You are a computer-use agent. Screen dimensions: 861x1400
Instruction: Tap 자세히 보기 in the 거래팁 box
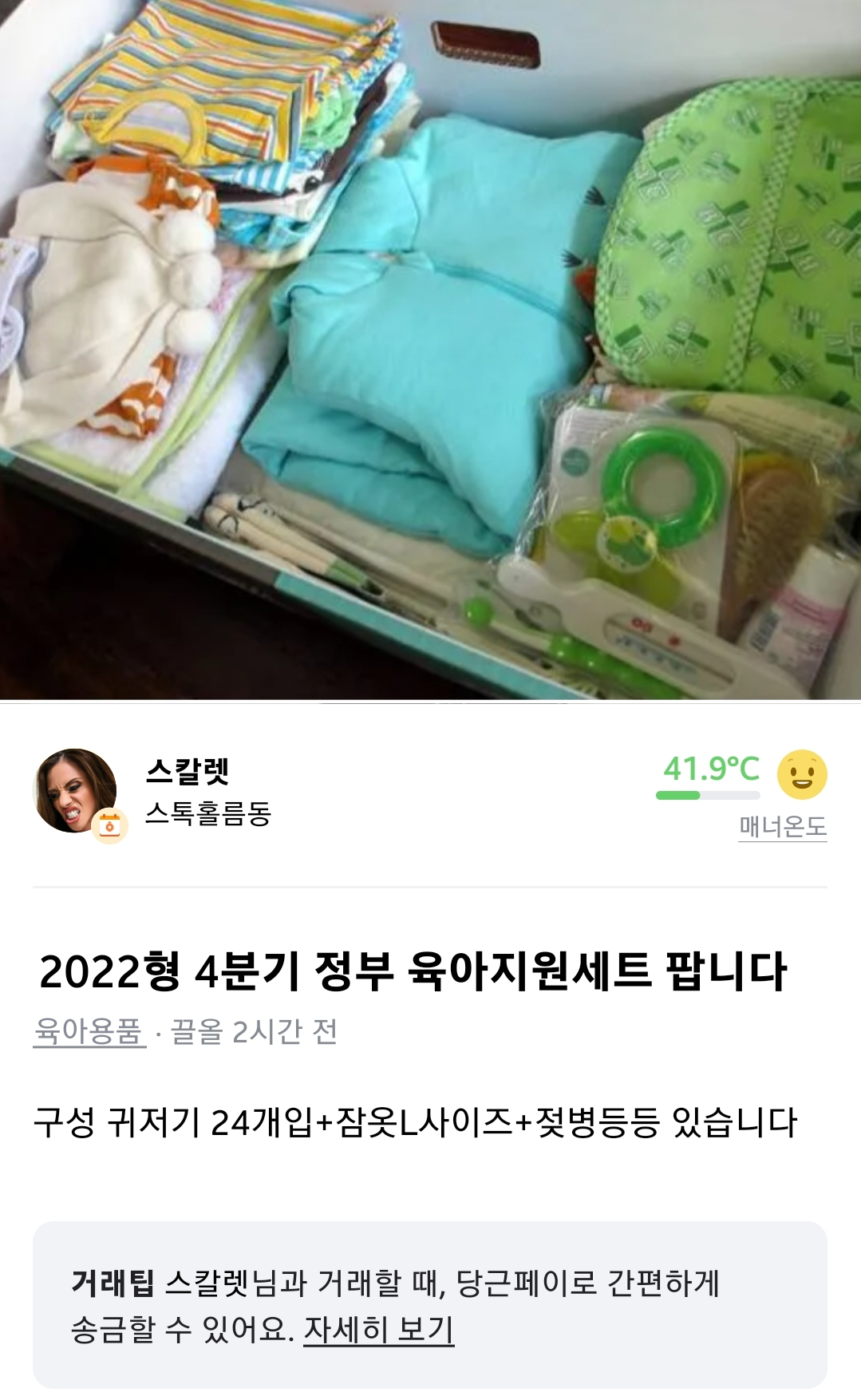coord(378,1329)
